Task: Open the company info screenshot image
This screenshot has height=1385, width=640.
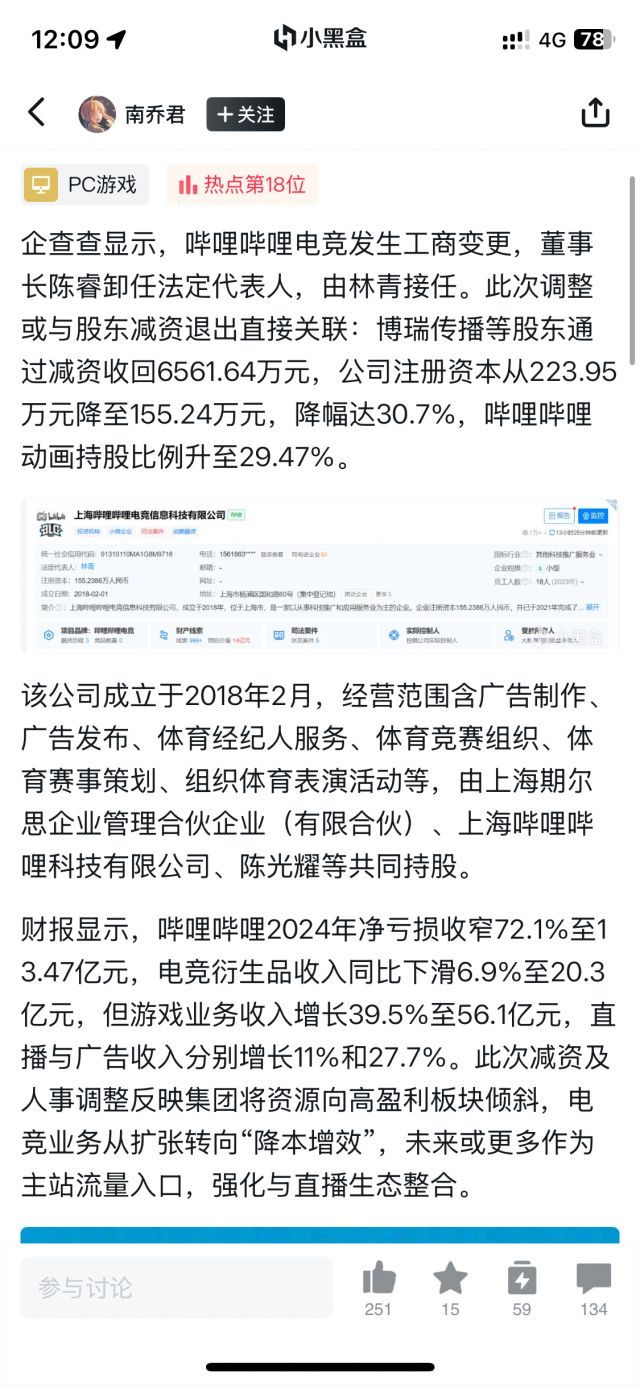Action: (x=320, y=576)
